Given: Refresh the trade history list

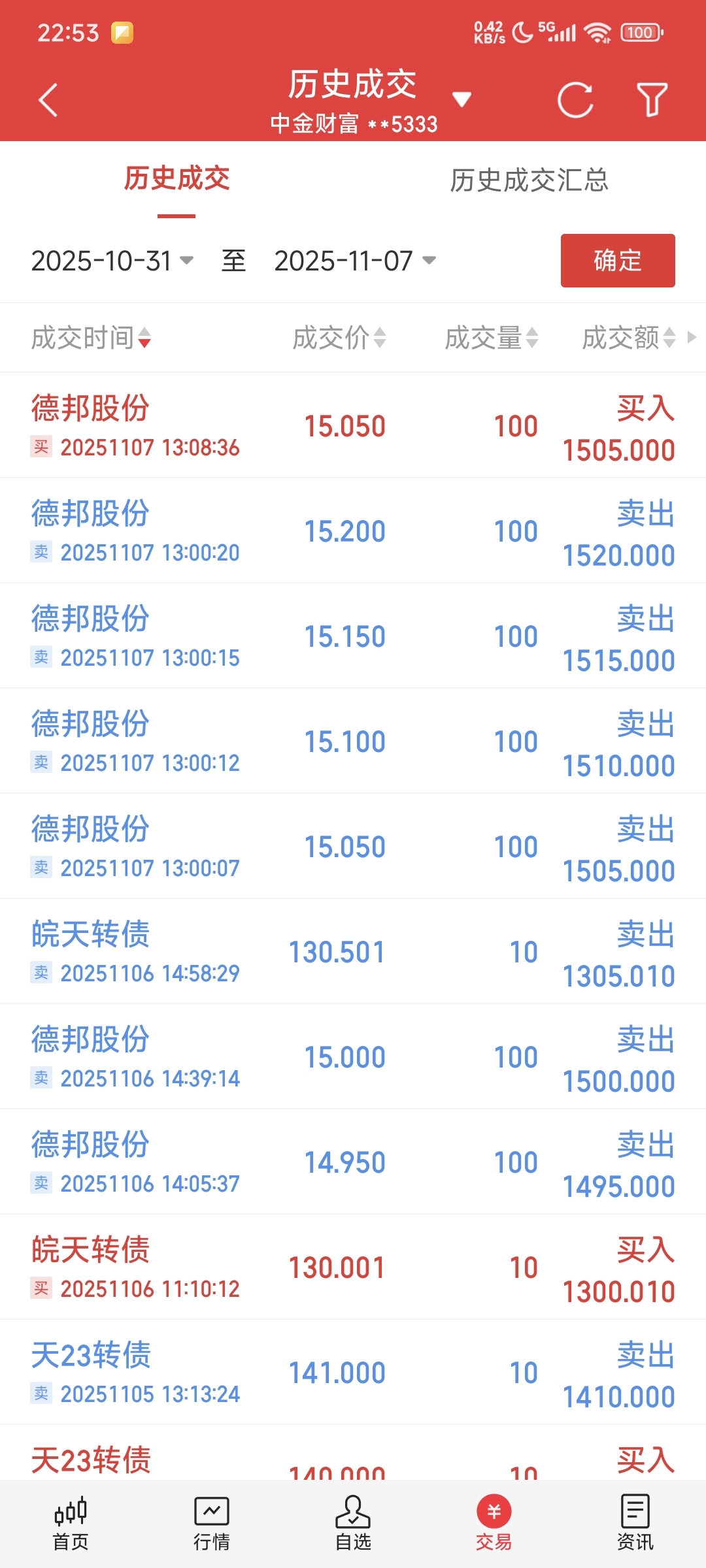Looking at the screenshot, I should [x=575, y=100].
